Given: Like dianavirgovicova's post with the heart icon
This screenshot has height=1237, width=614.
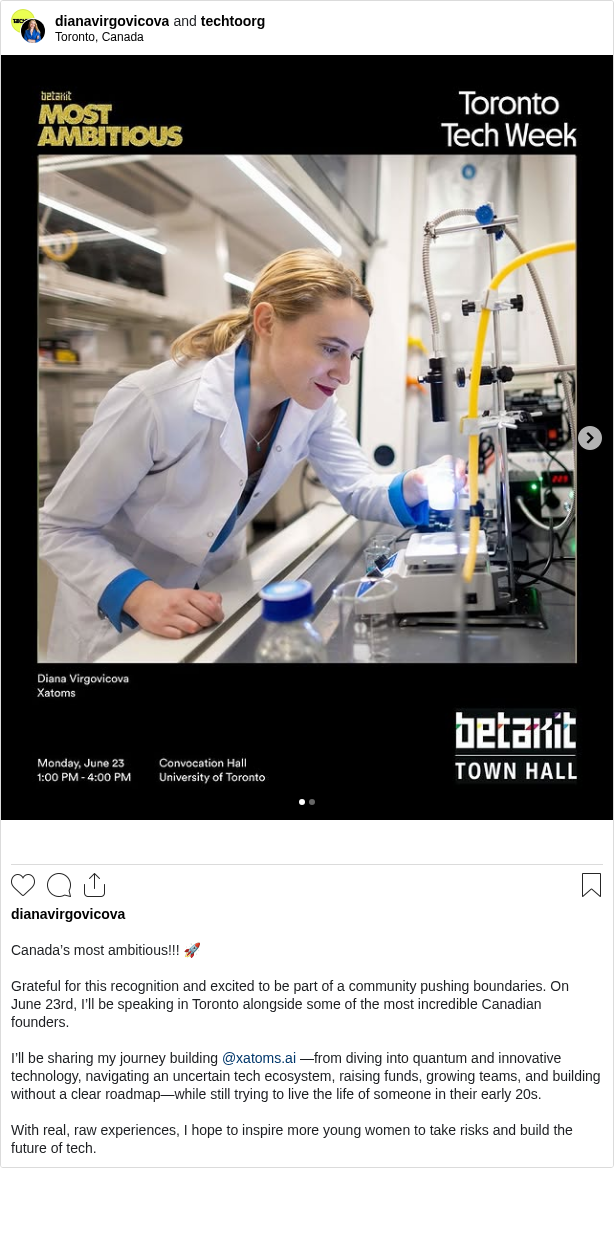Looking at the screenshot, I should coord(23,885).
